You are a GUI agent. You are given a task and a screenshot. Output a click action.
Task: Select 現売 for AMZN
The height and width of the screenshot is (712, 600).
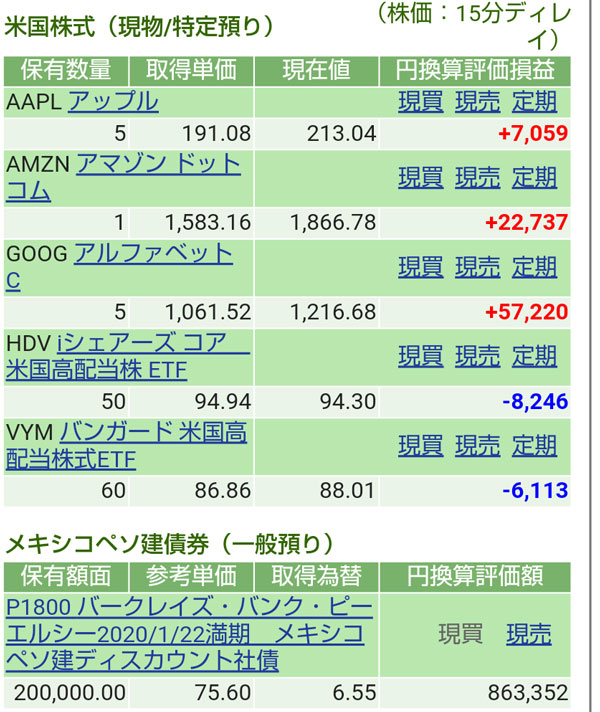(477, 178)
